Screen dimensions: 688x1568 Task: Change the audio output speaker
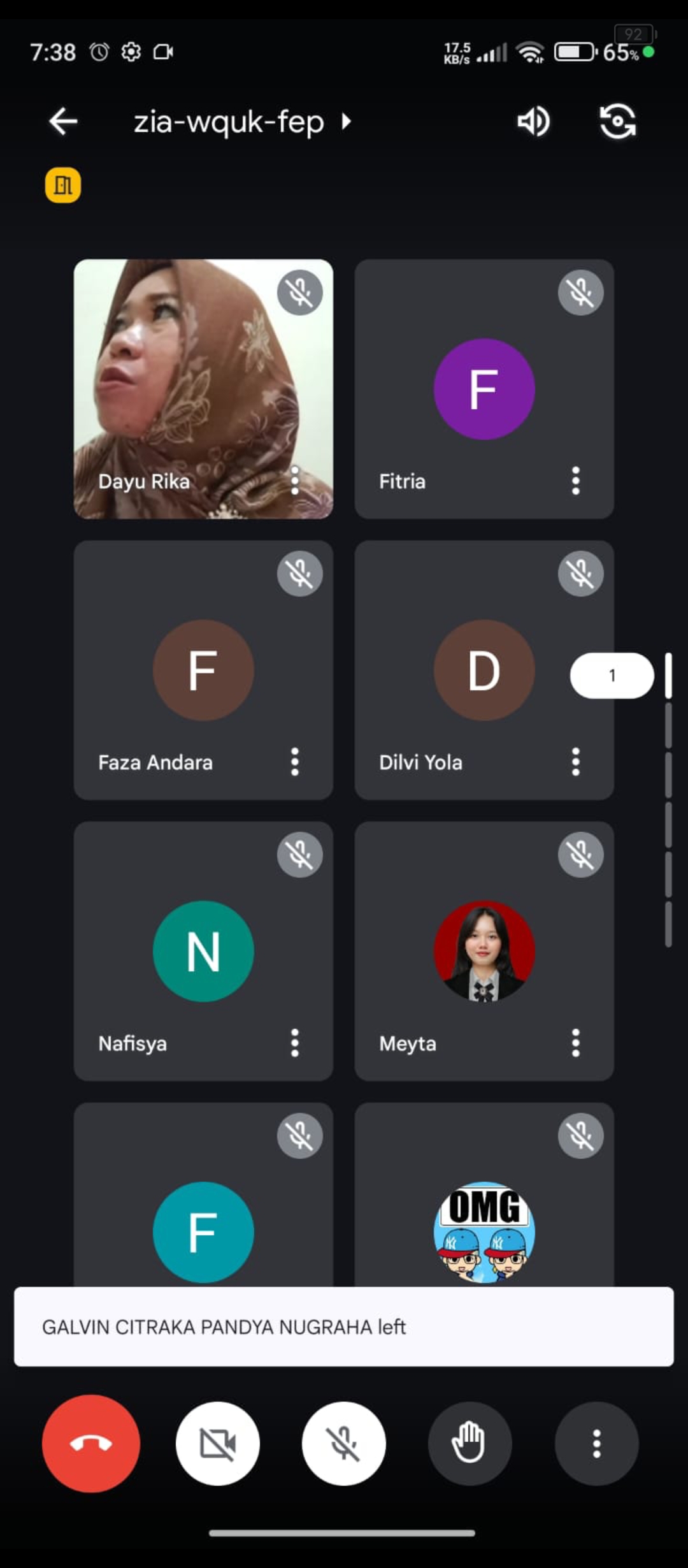[533, 121]
